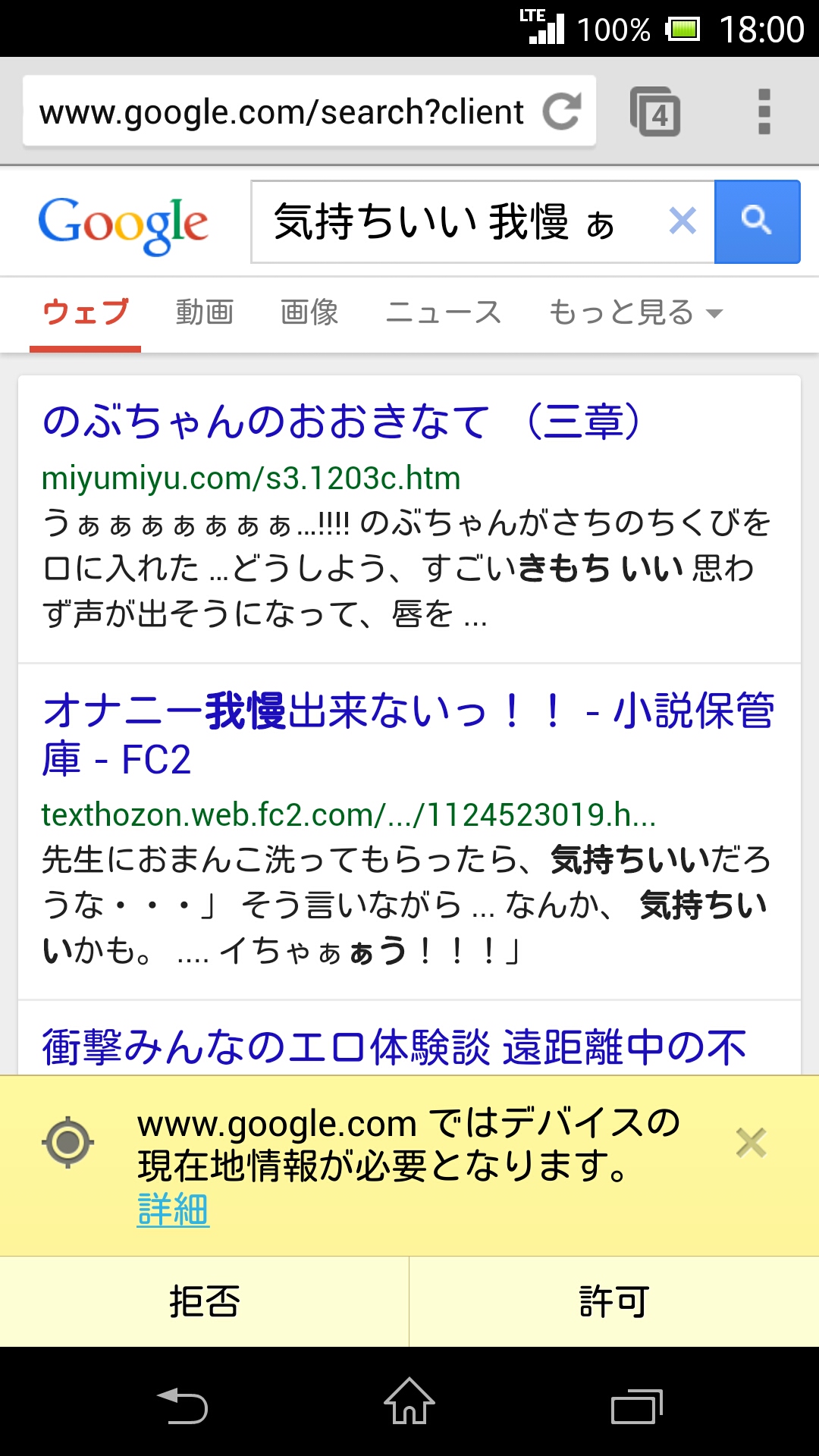Switch to the 画像 tab
The height and width of the screenshot is (1456, 819).
pos(309,312)
